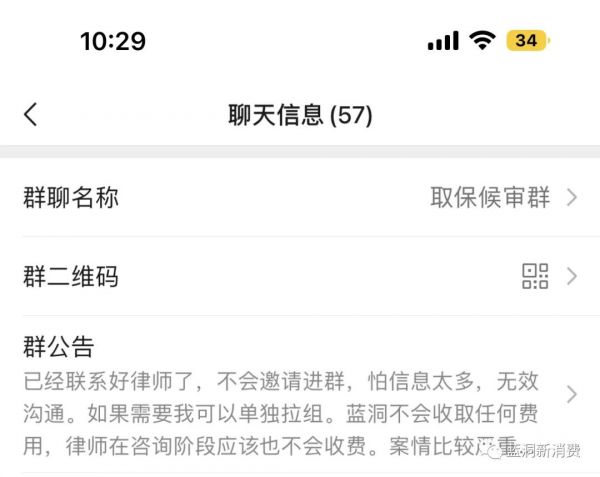The width and height of the screenshot is (600, 477).
Task: Open the 群二维码 row
Action: click(300, 276)
